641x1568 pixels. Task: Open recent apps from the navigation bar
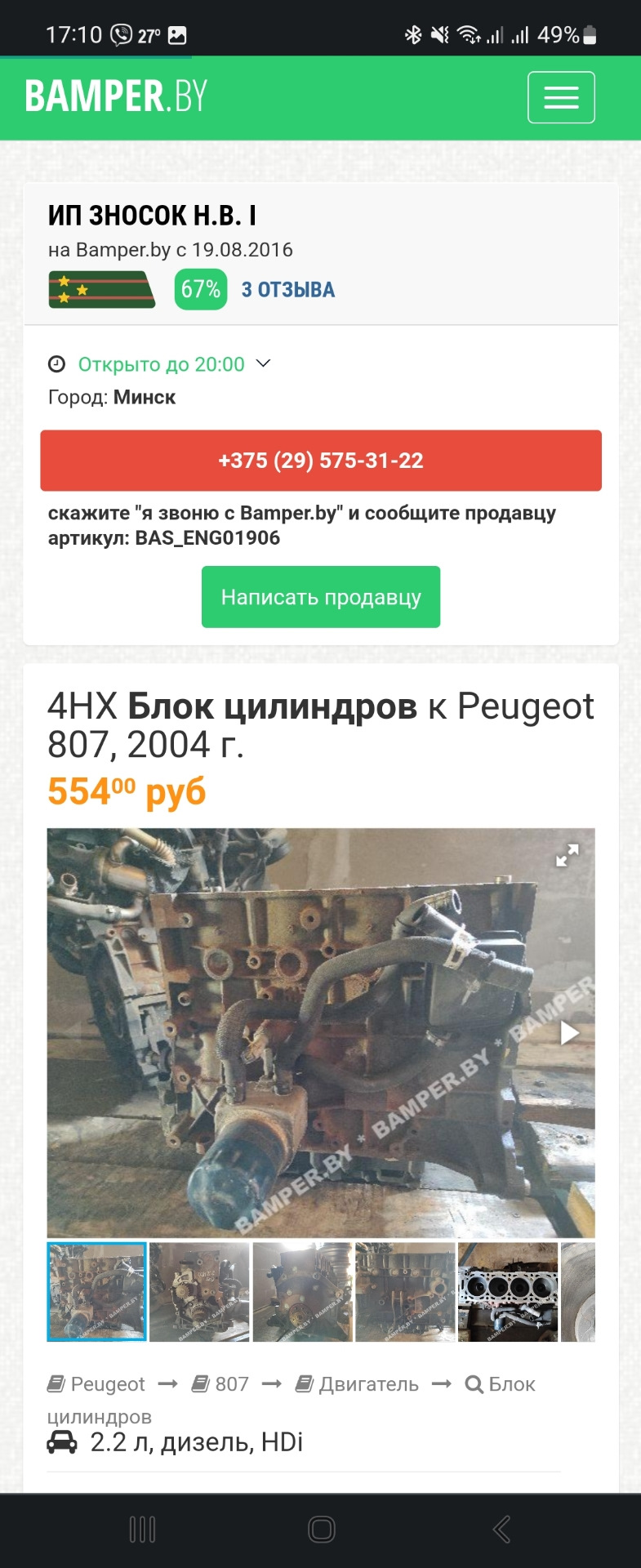tap(142, 1529)
